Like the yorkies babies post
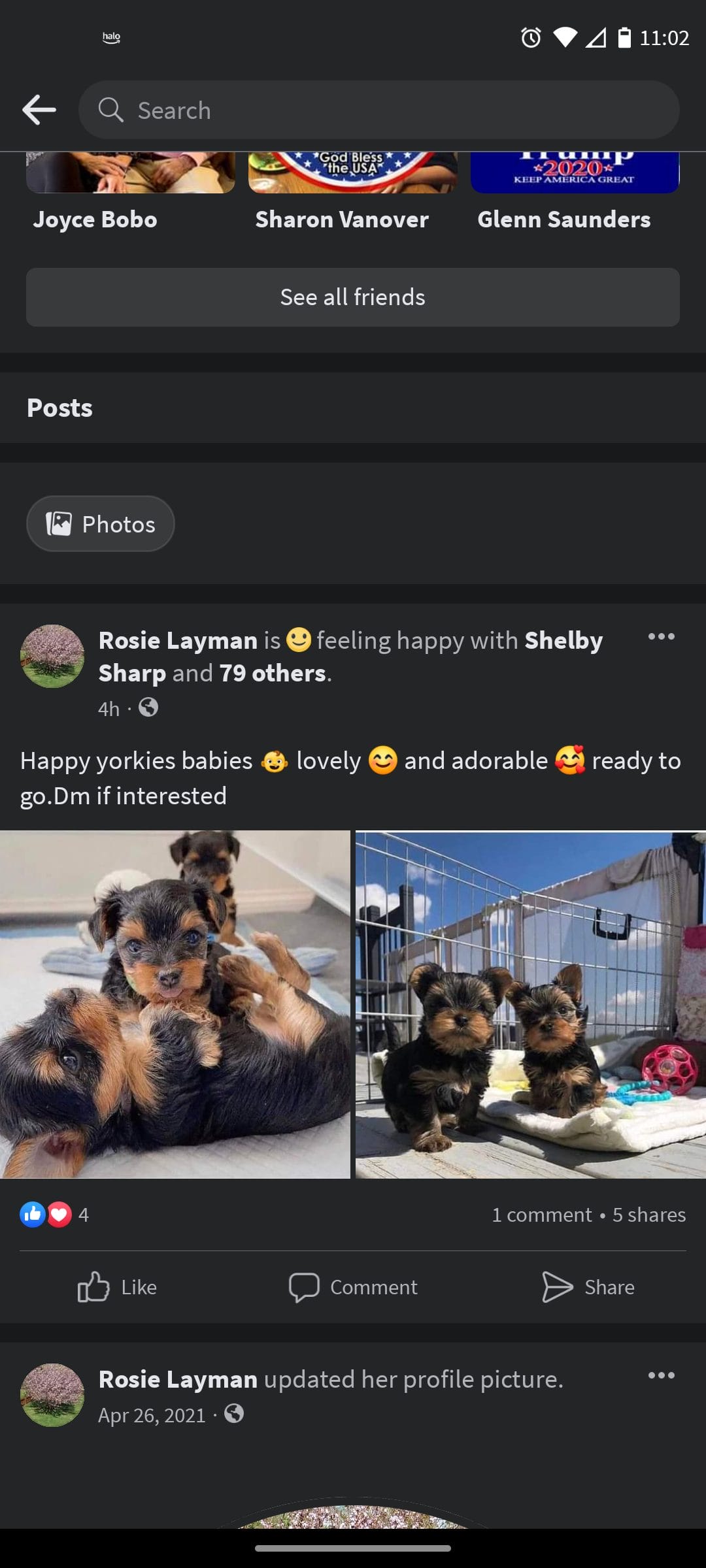The width and height of the screenshot is (706, 1568). [118, 1287]
